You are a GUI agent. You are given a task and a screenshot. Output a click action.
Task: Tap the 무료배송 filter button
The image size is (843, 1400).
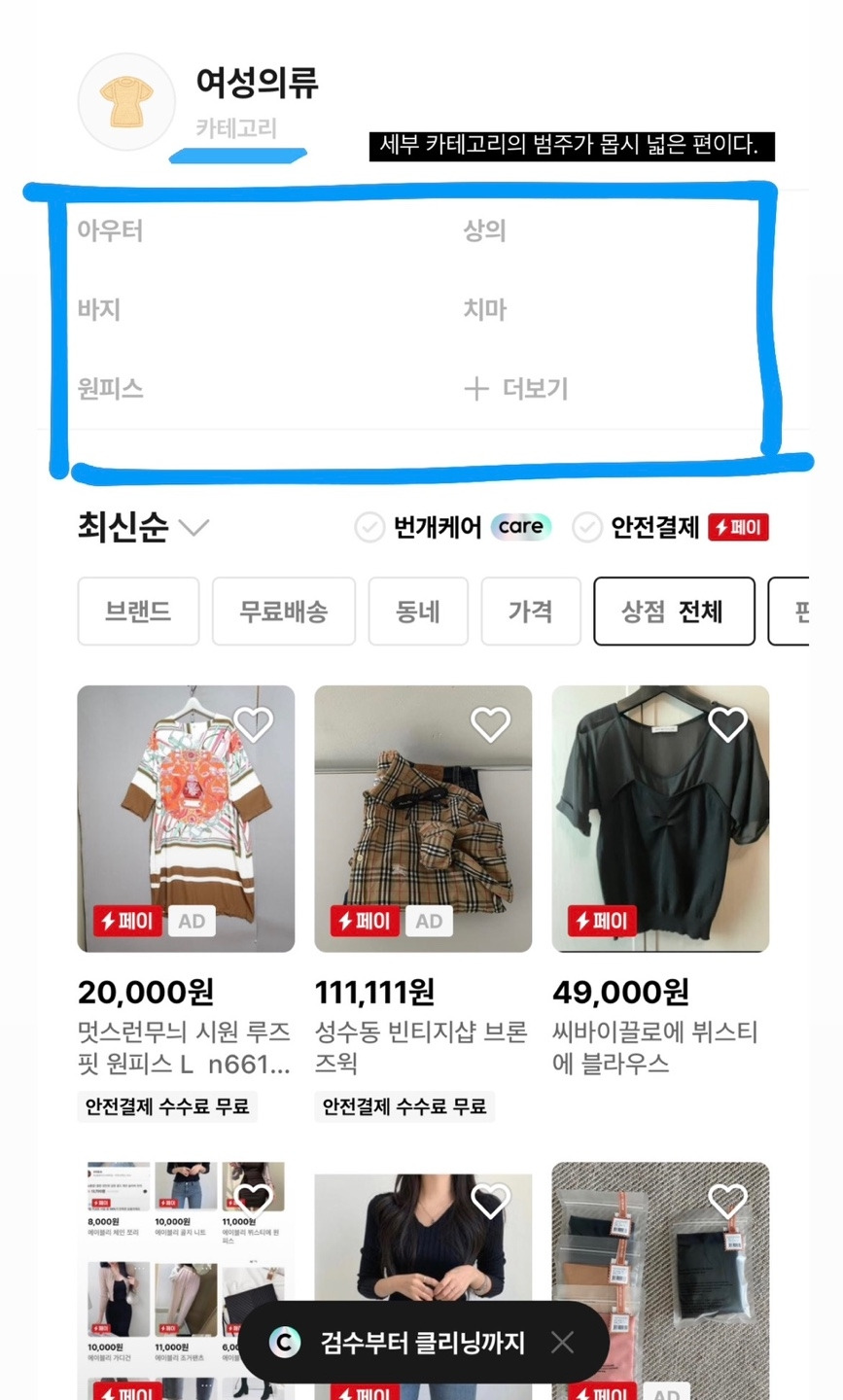point(283,611)
